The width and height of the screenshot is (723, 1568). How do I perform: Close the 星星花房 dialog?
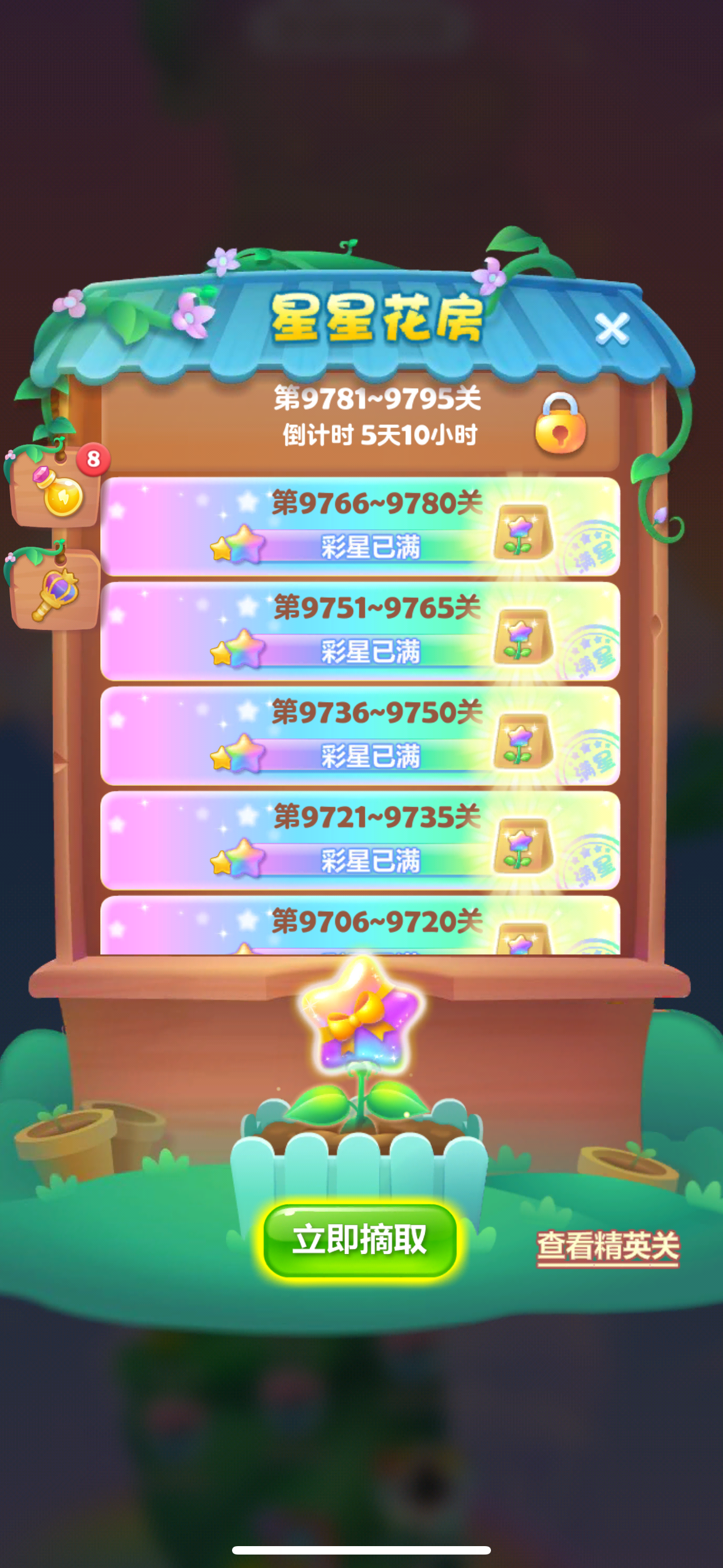click(611, 329)
